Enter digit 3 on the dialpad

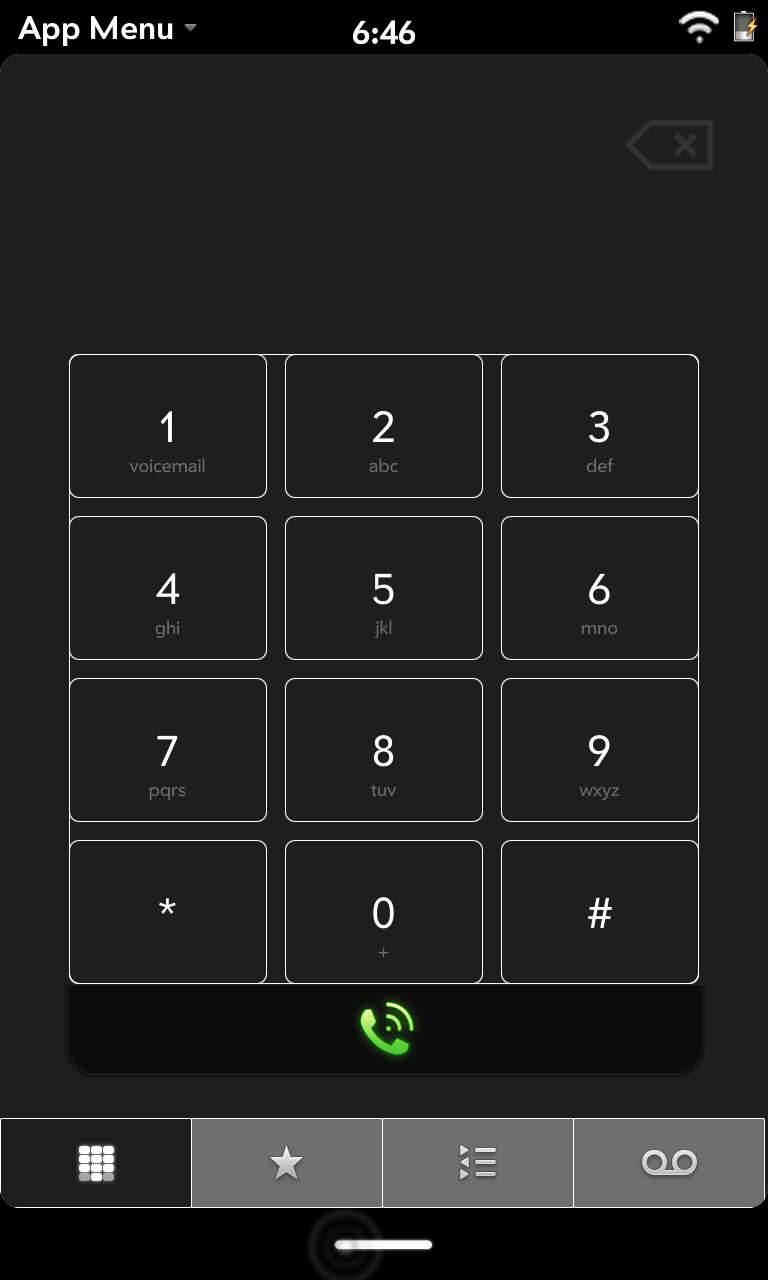click(599, 426)
